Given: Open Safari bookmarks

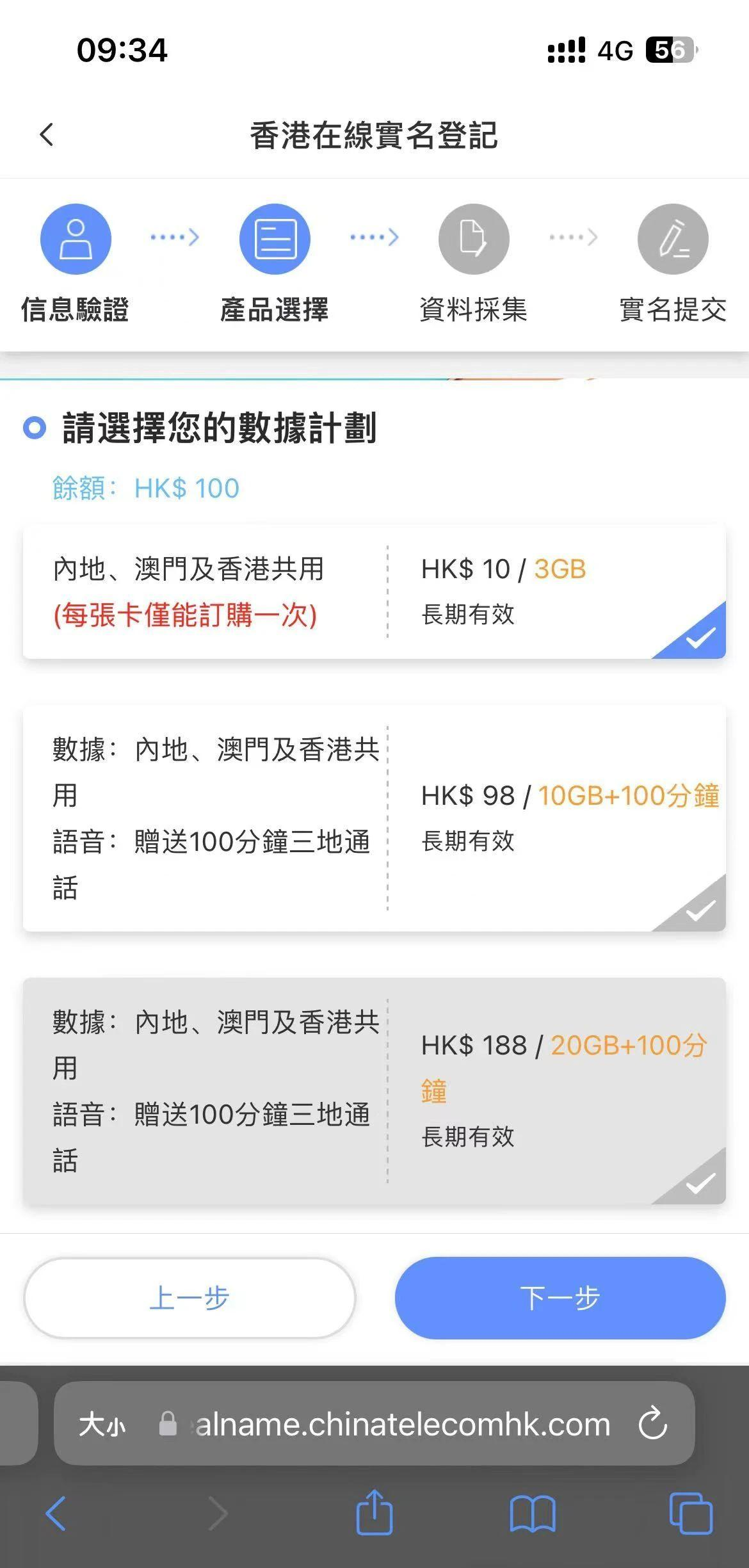Looking at the screenshot, I should [x=532, y=1514].
